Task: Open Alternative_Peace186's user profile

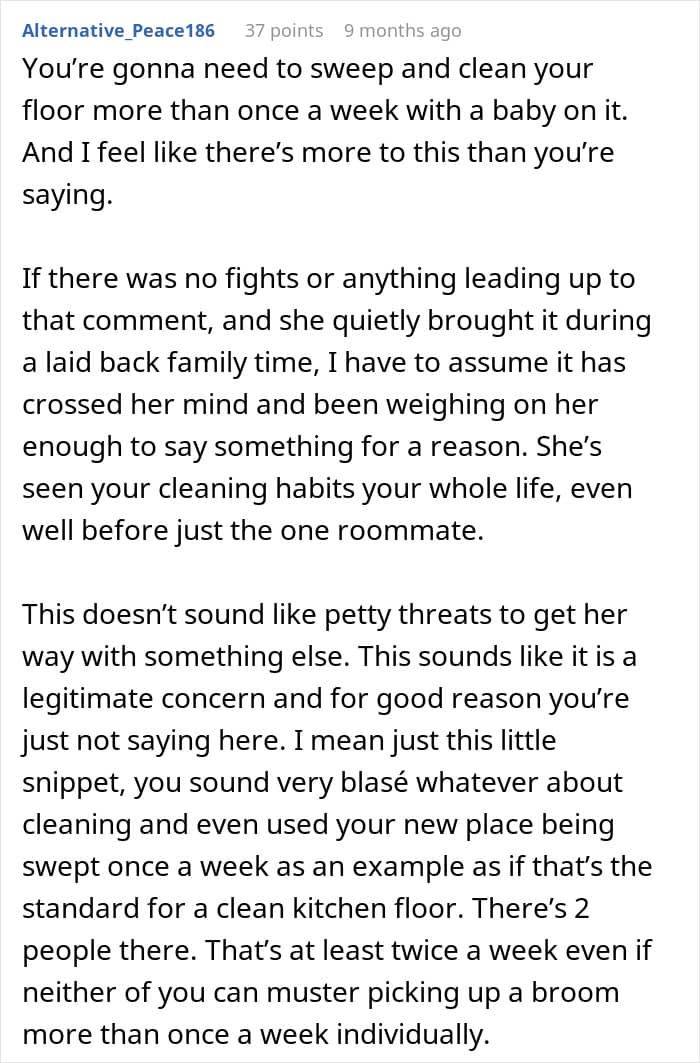Action: 119,31
